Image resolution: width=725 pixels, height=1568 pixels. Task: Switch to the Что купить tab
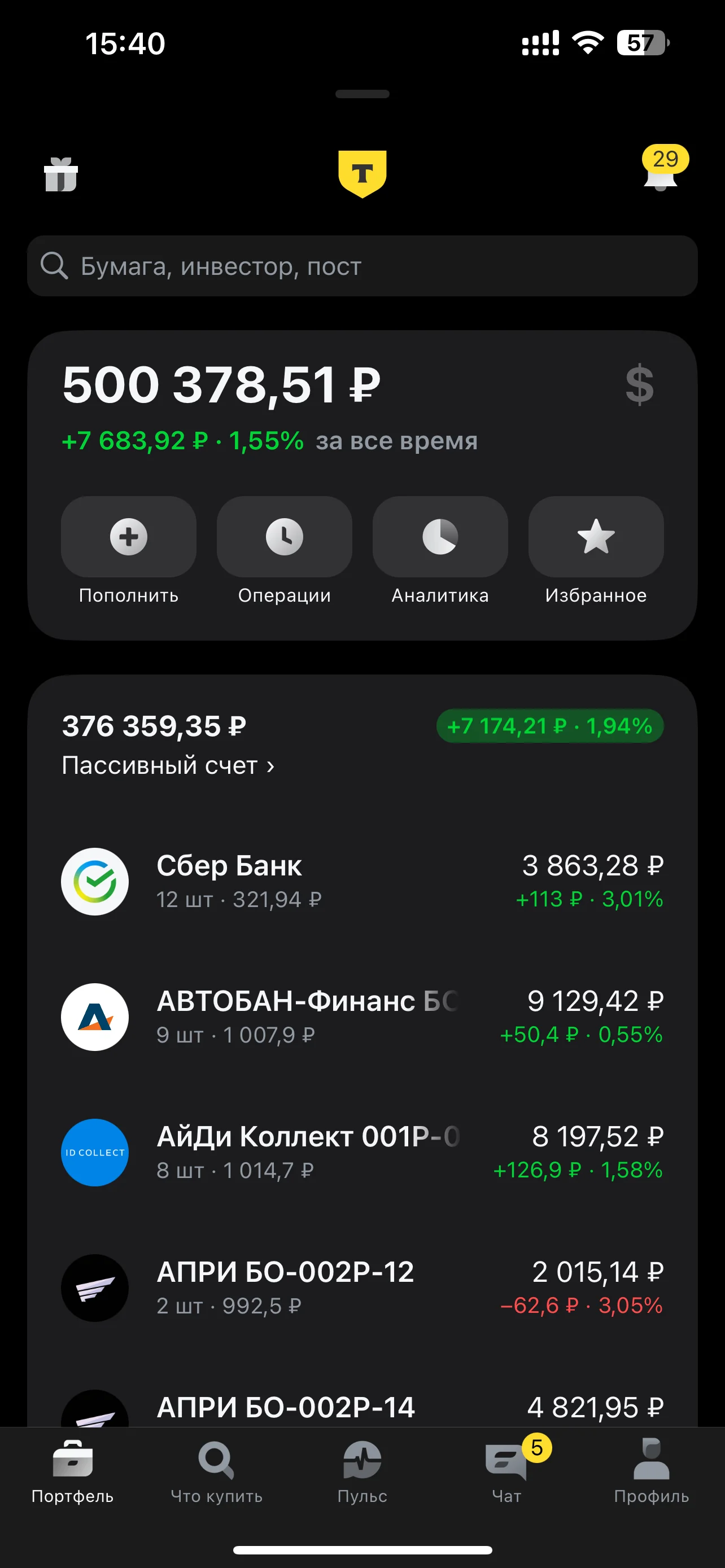point(217,1472)
